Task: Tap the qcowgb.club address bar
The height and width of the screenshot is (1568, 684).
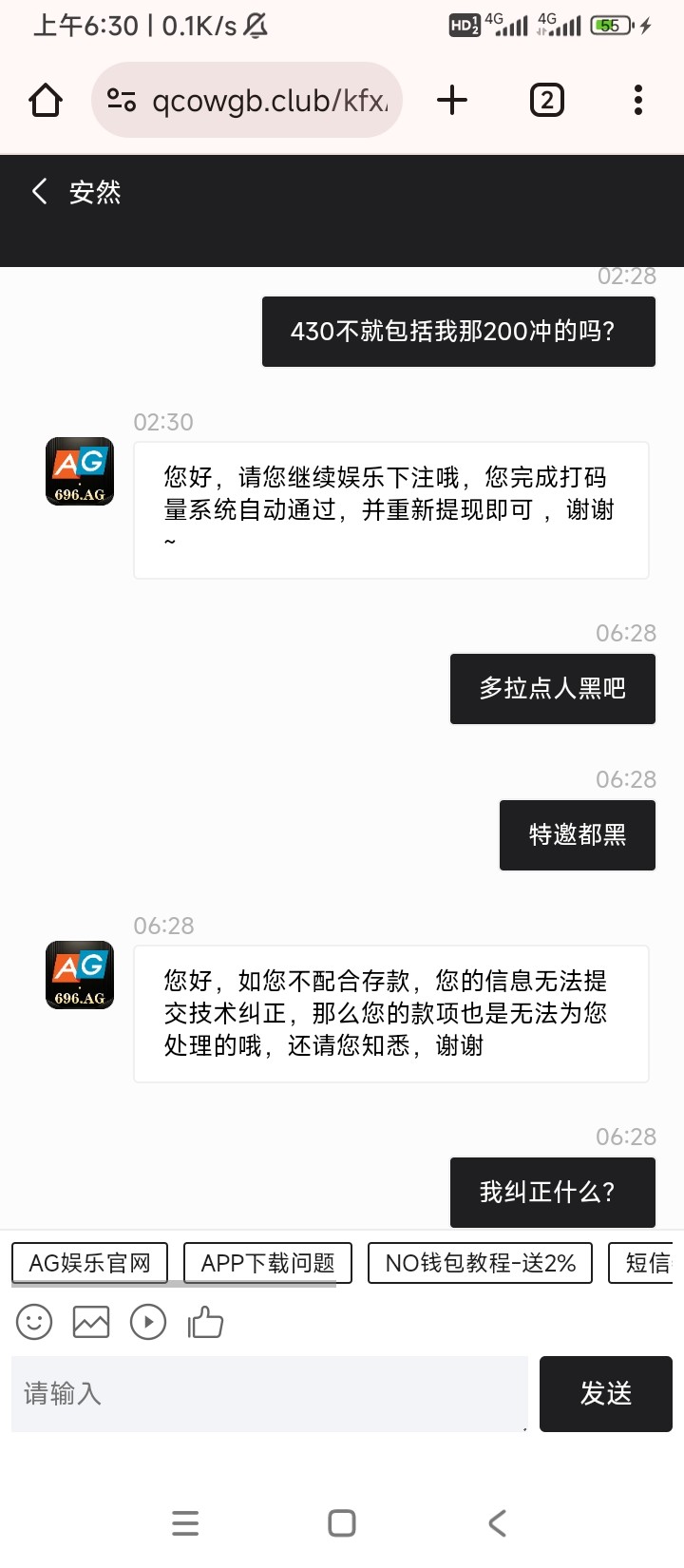Action: pyautogui.click(x=247, y=100)
